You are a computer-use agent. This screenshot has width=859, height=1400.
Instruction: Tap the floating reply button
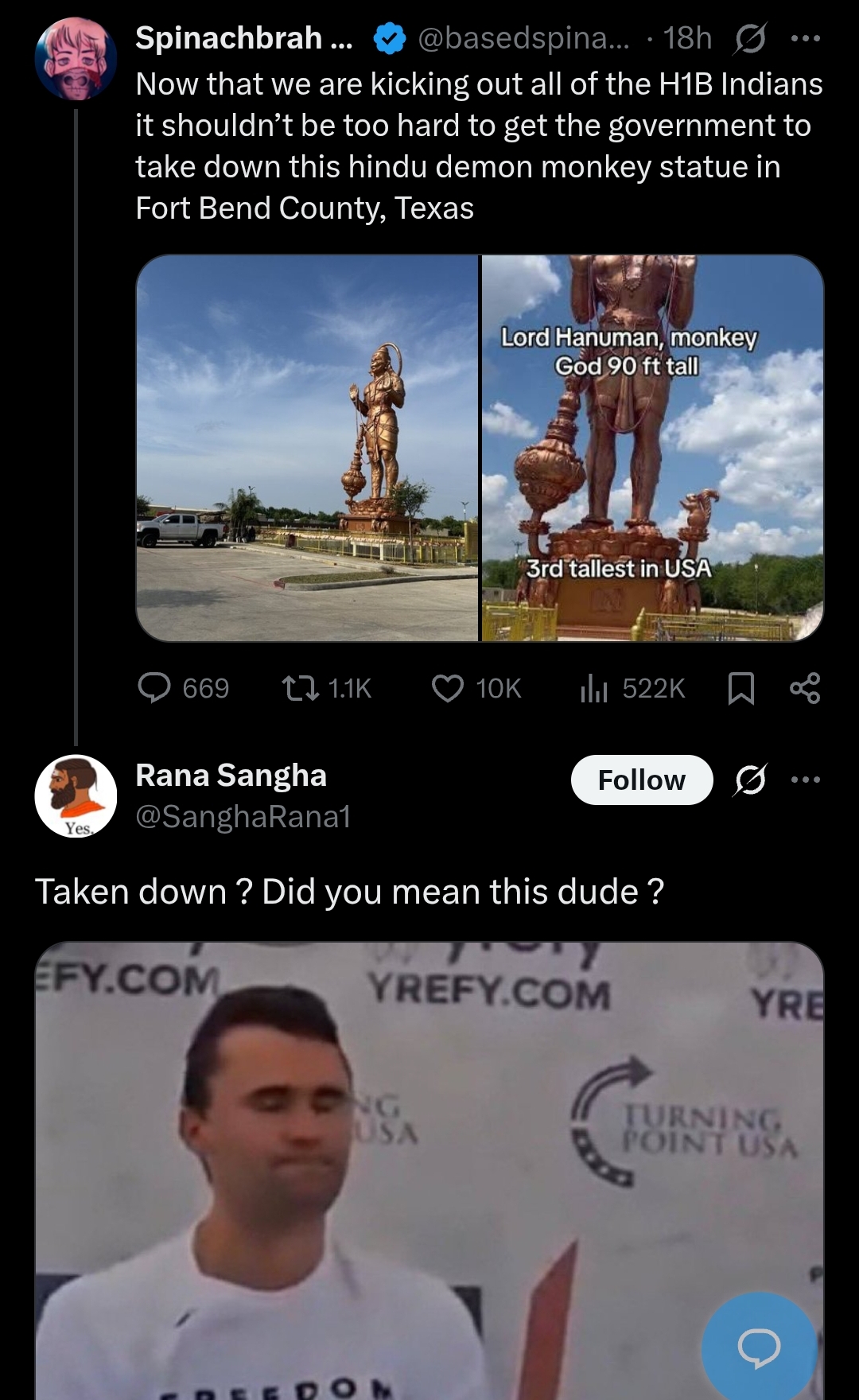(x=759, y=1346)
